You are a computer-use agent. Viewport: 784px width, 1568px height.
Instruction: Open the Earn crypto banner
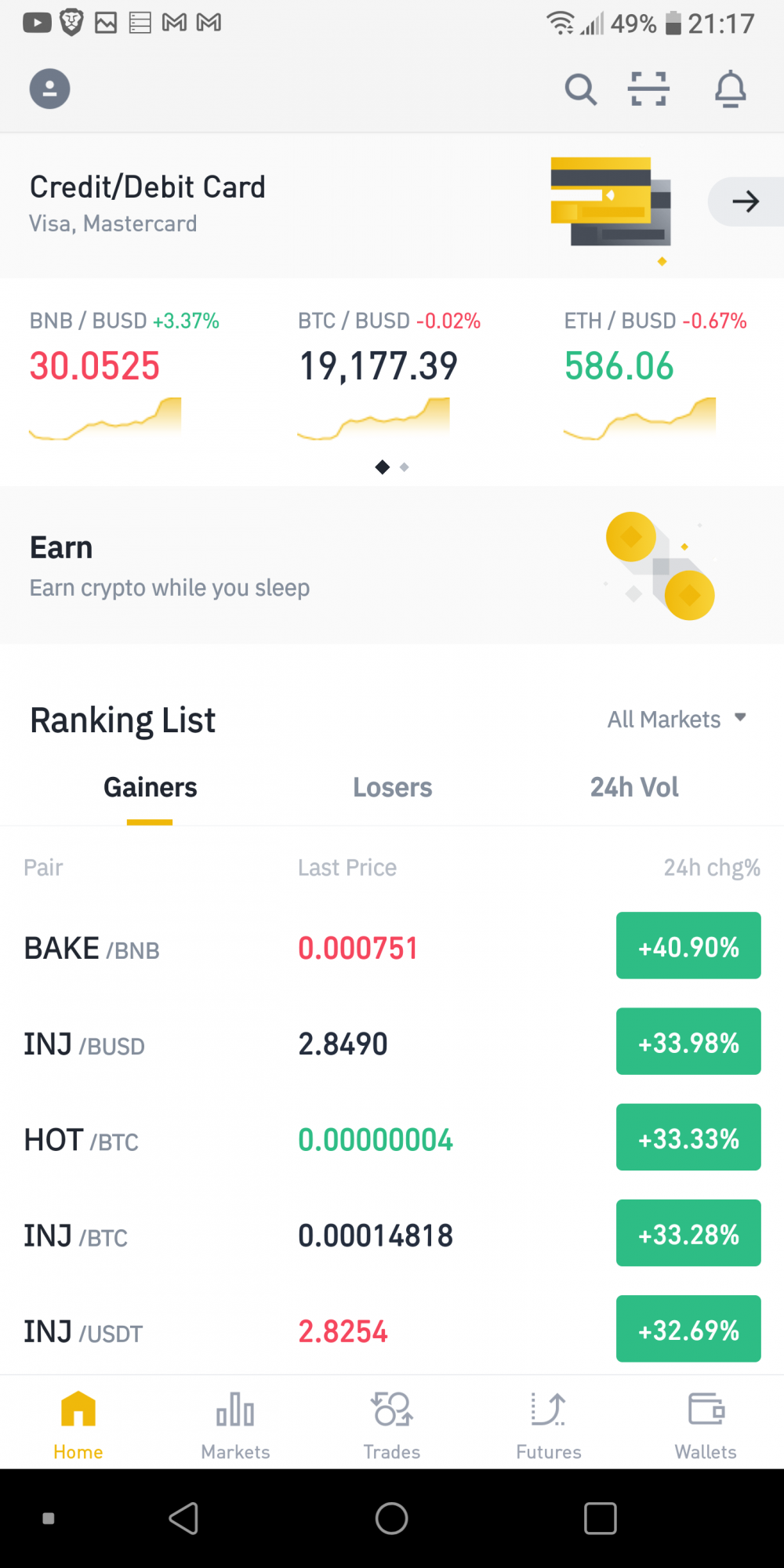coord(392,565)
